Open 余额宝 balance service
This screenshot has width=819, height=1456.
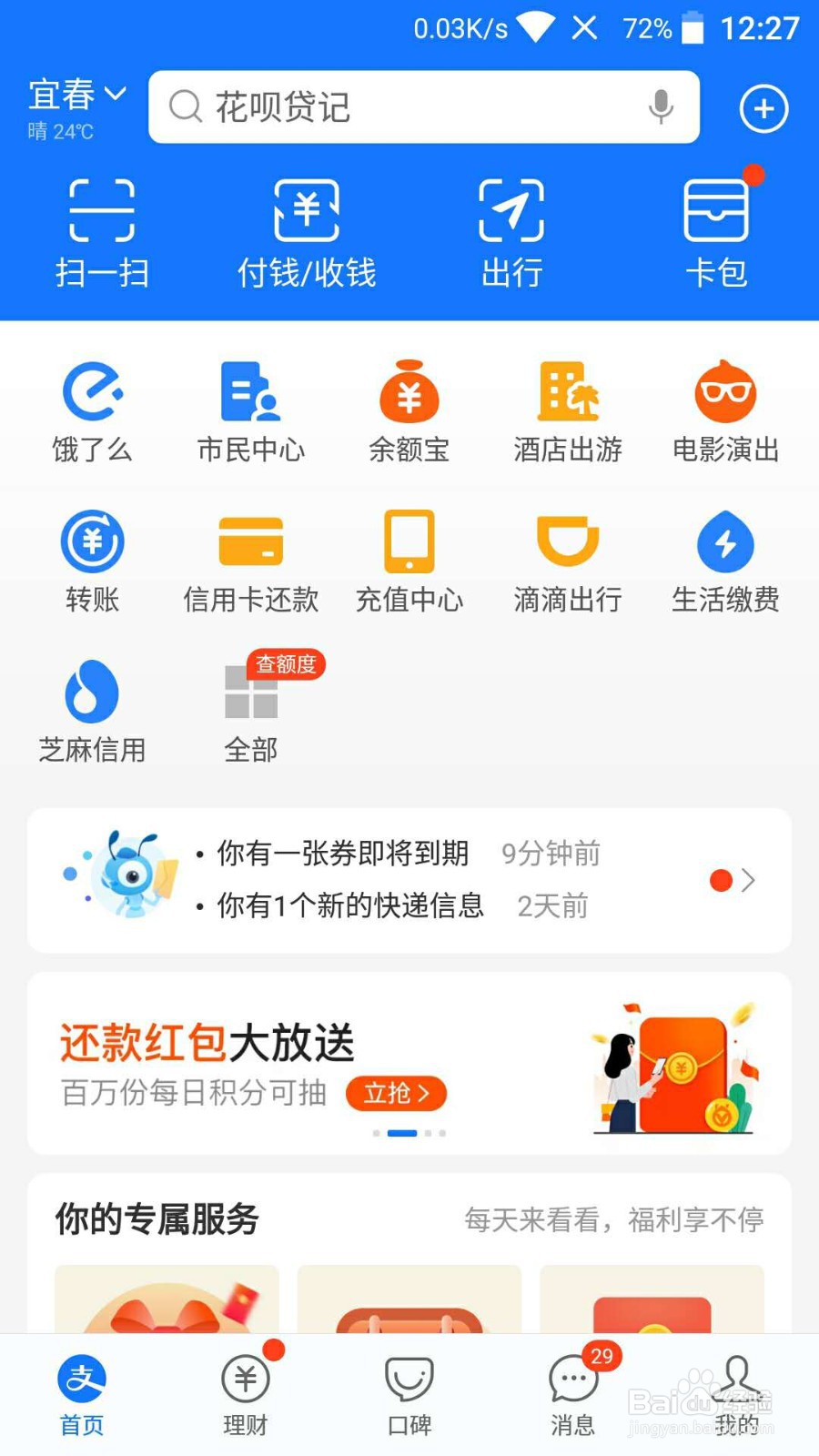click(409, 409)
